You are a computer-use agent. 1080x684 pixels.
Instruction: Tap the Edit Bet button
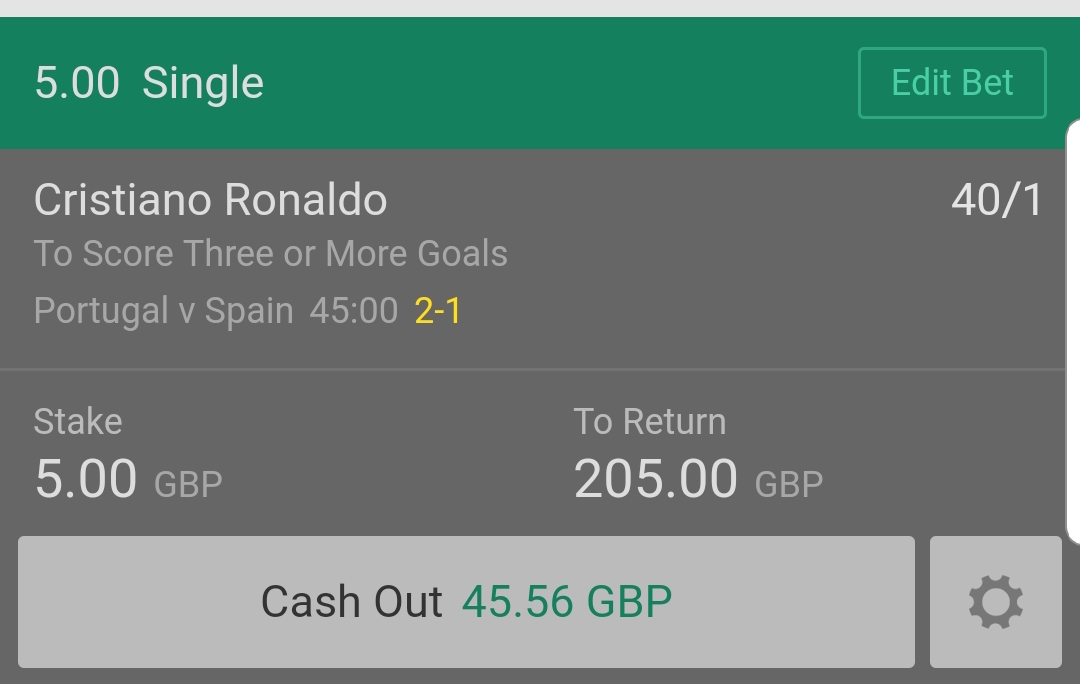(952, 83)
